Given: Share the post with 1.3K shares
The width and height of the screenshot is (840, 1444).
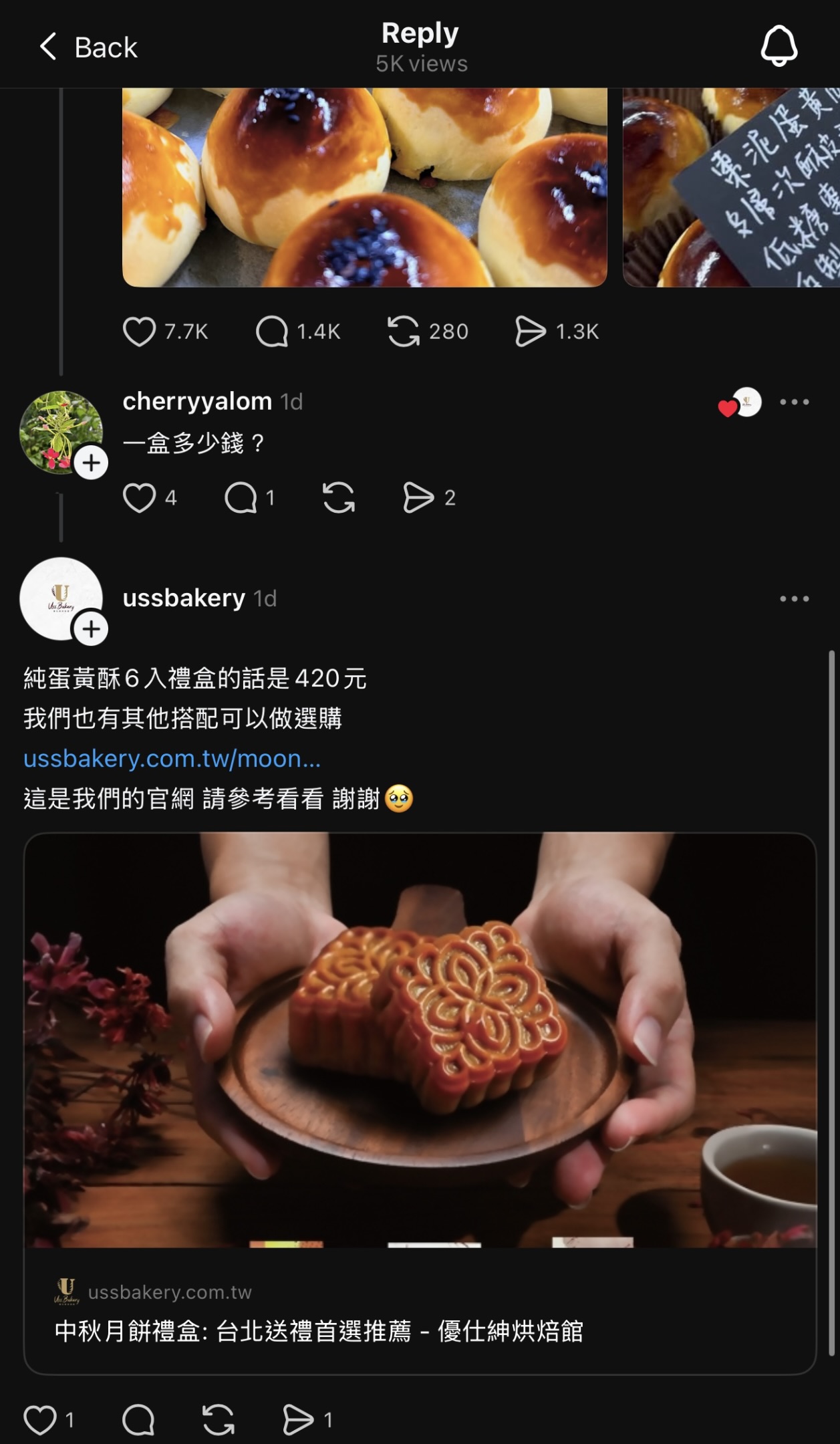Looking at the screenshot, I should coord(531,332).
